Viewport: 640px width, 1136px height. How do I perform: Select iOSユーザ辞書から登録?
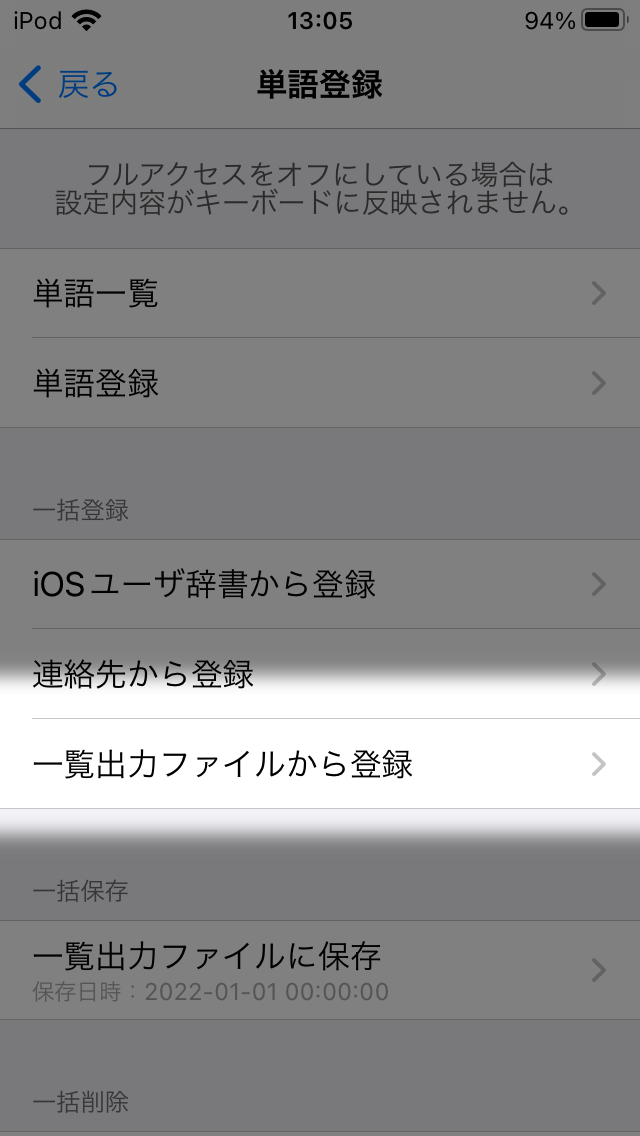click(x=320, y=584)
